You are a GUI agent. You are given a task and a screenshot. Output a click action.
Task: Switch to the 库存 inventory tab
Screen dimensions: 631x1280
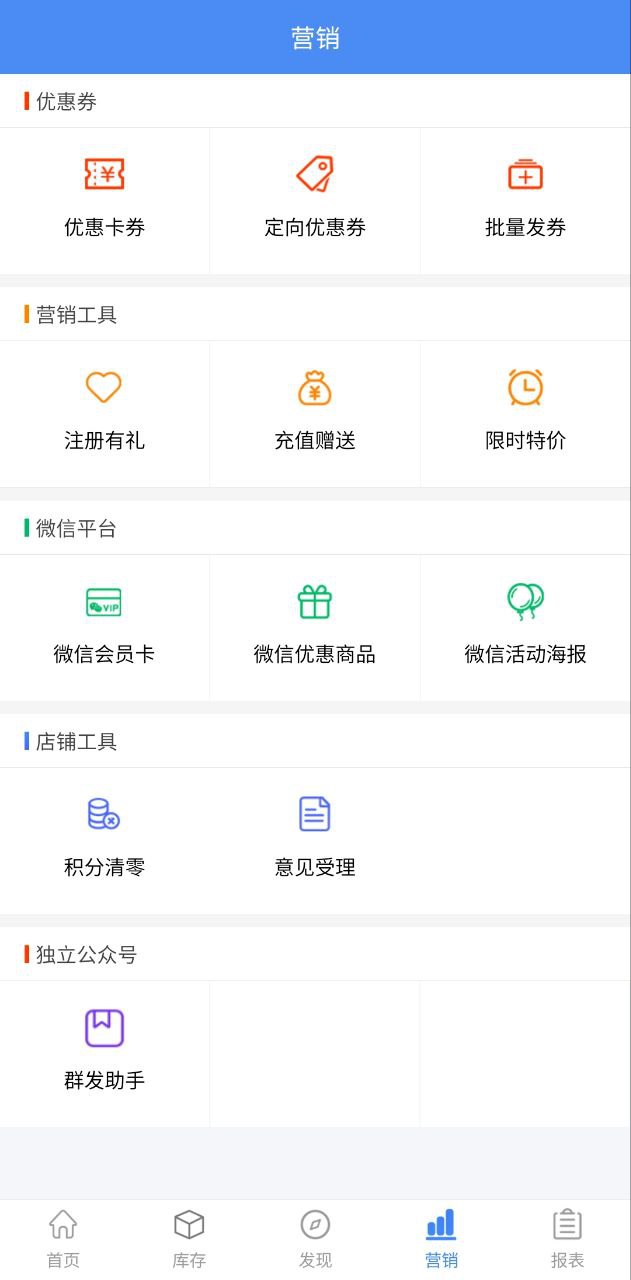tap(189, 1239)
